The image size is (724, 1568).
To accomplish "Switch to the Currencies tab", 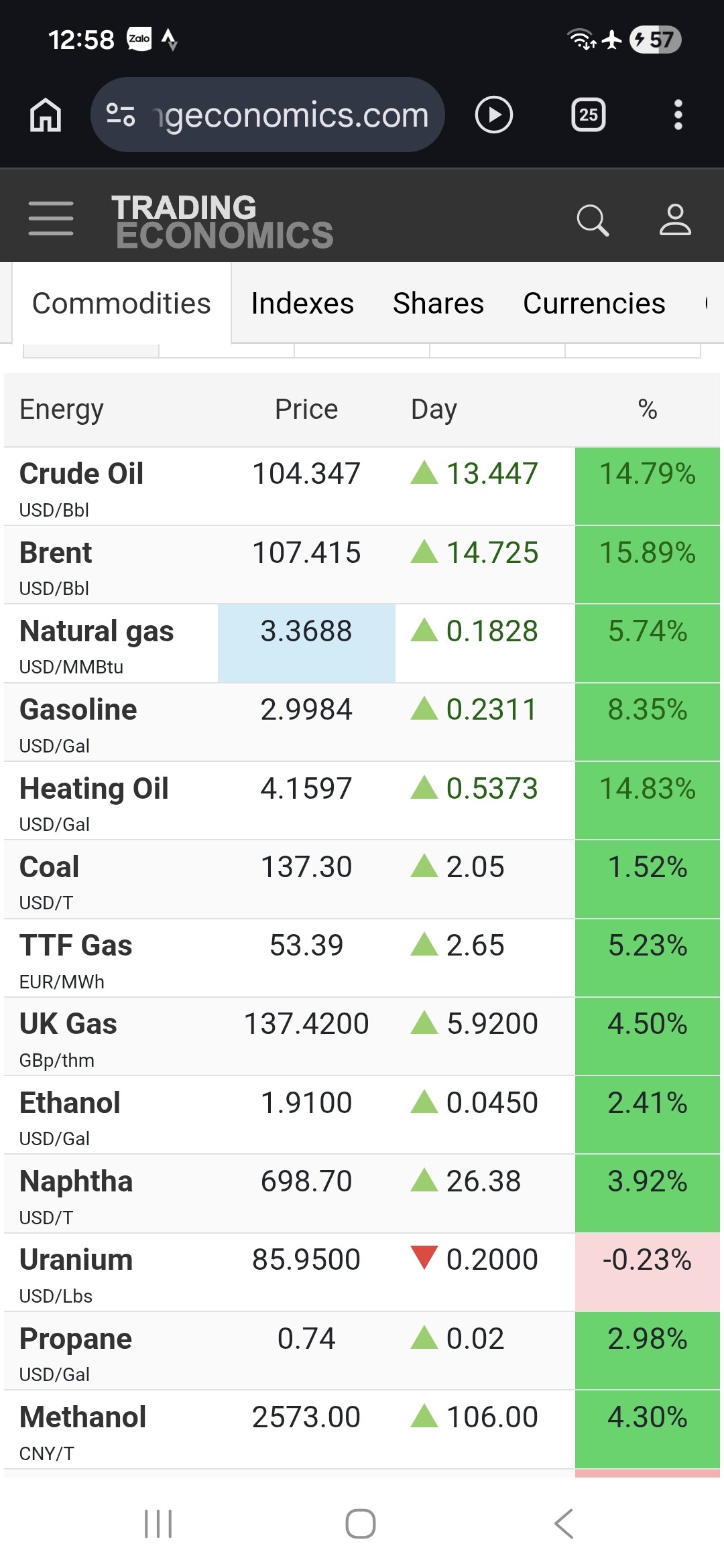I will (594, 304).
